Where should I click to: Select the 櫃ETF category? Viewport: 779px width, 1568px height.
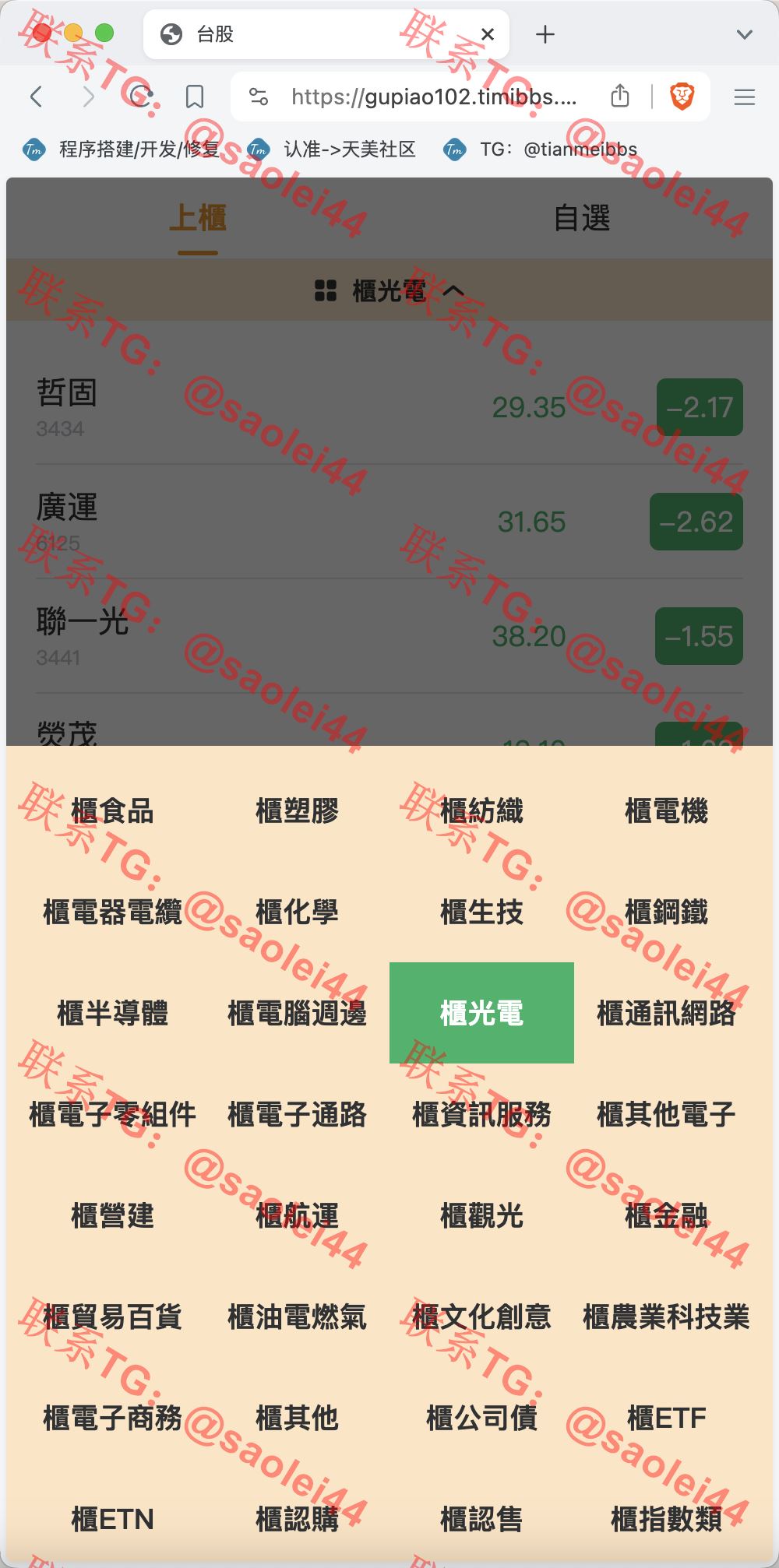pos(666,1418)
